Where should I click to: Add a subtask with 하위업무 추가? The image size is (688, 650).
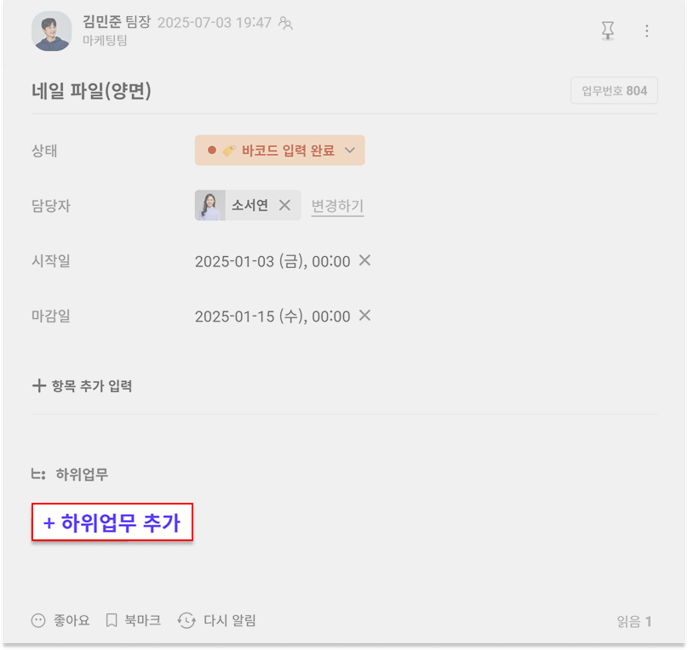coord(112,522)
